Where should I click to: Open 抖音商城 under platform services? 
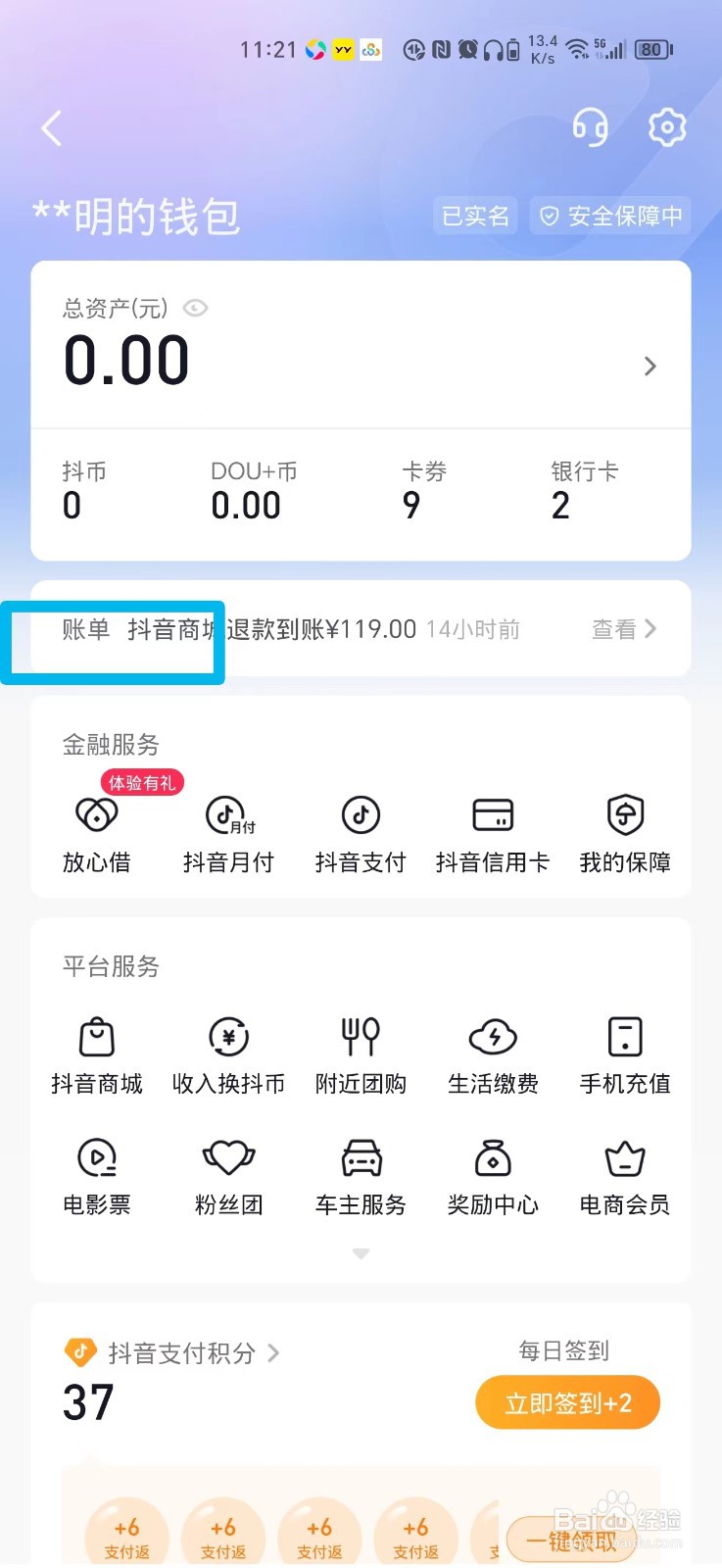[97, 1057]
